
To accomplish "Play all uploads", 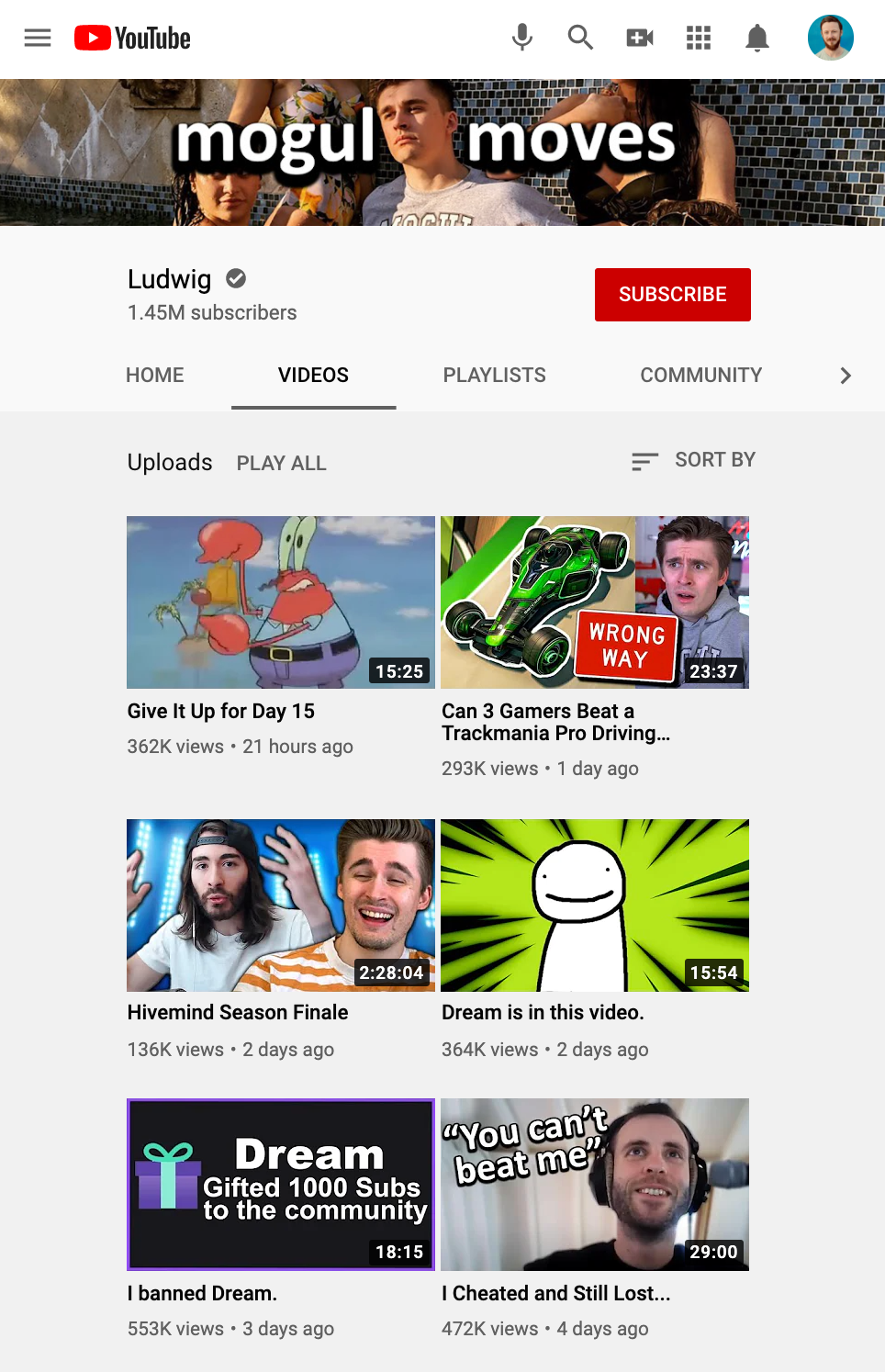I will (281, 463).
